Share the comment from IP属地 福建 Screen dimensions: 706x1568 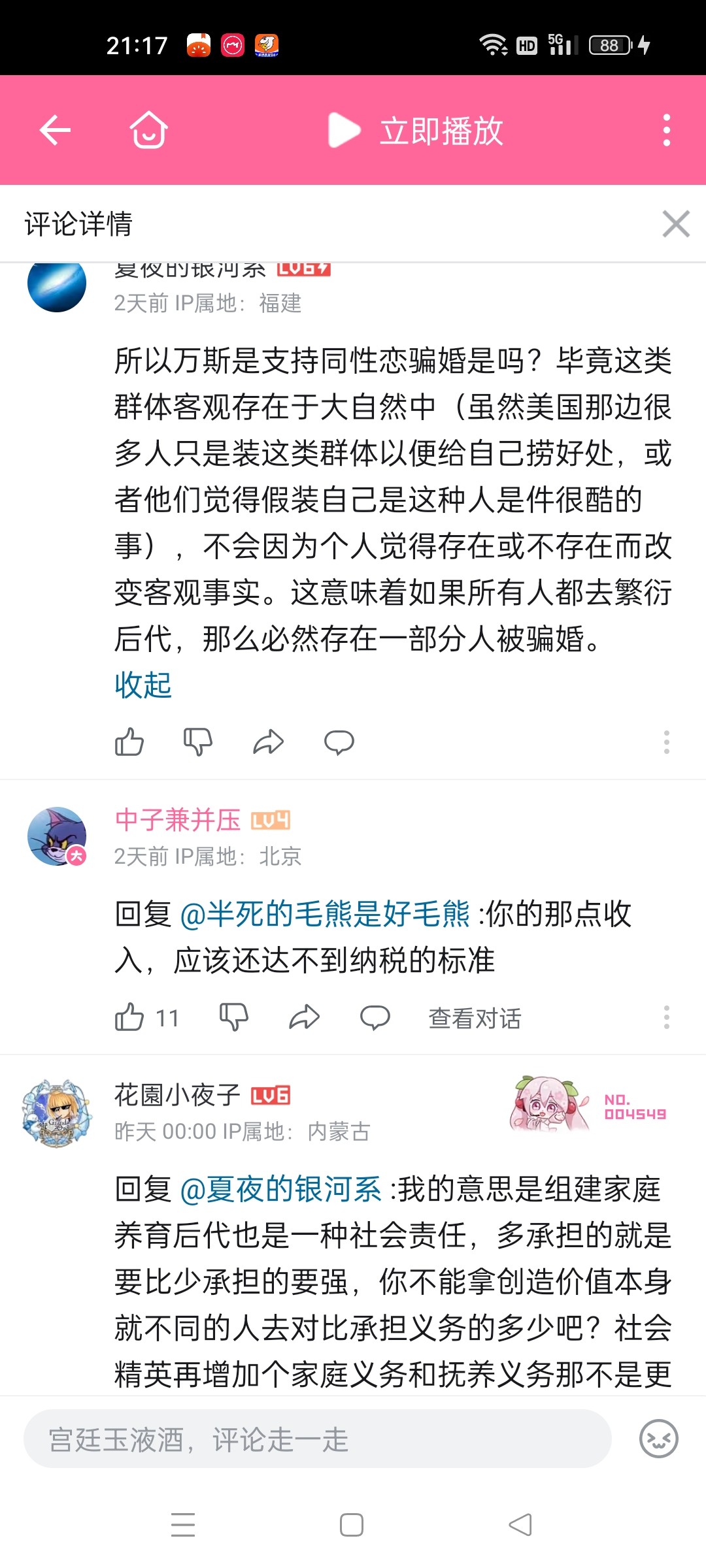point(268,742)
